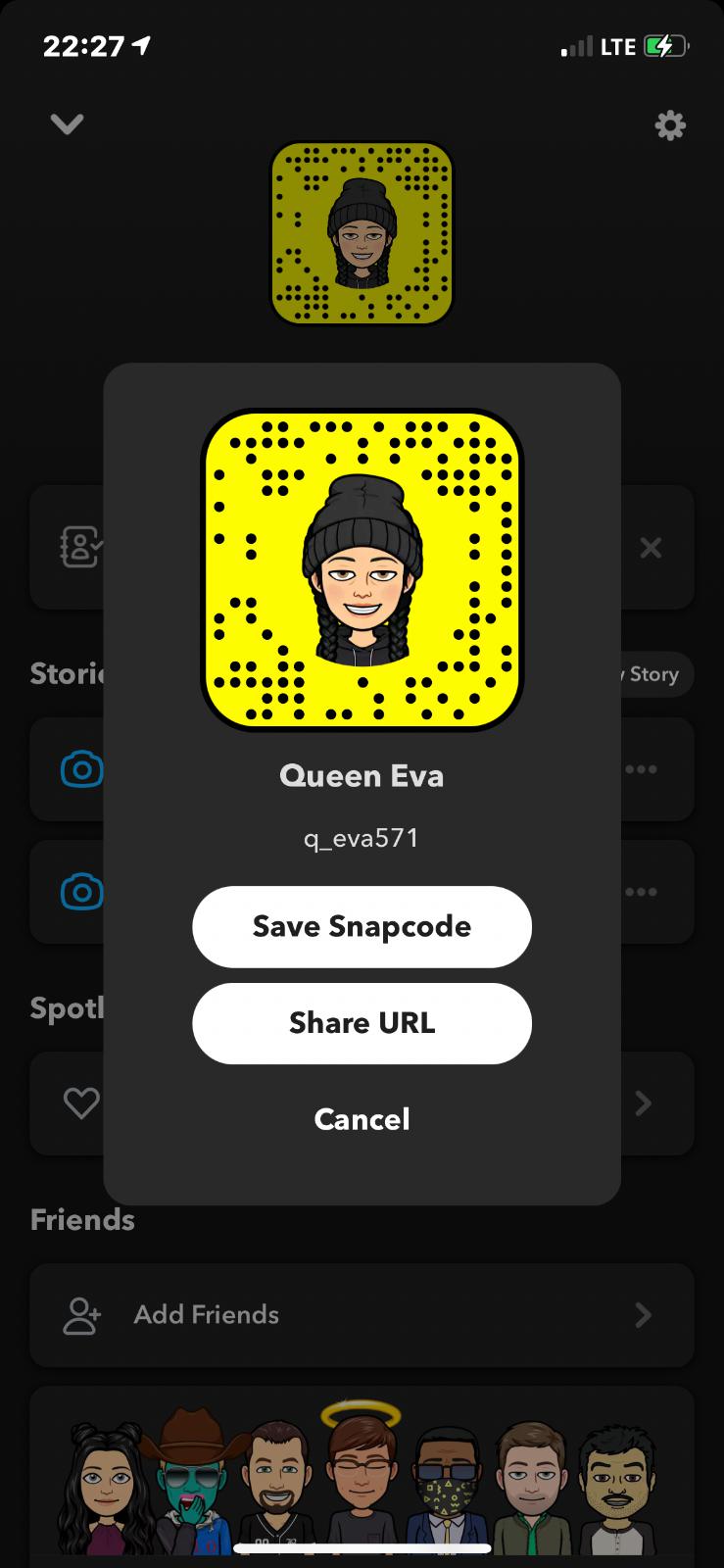This screenshot has width=724, height=1568.
Task: Collapse profile with the down chevron
Action: [x=67, y=123]
